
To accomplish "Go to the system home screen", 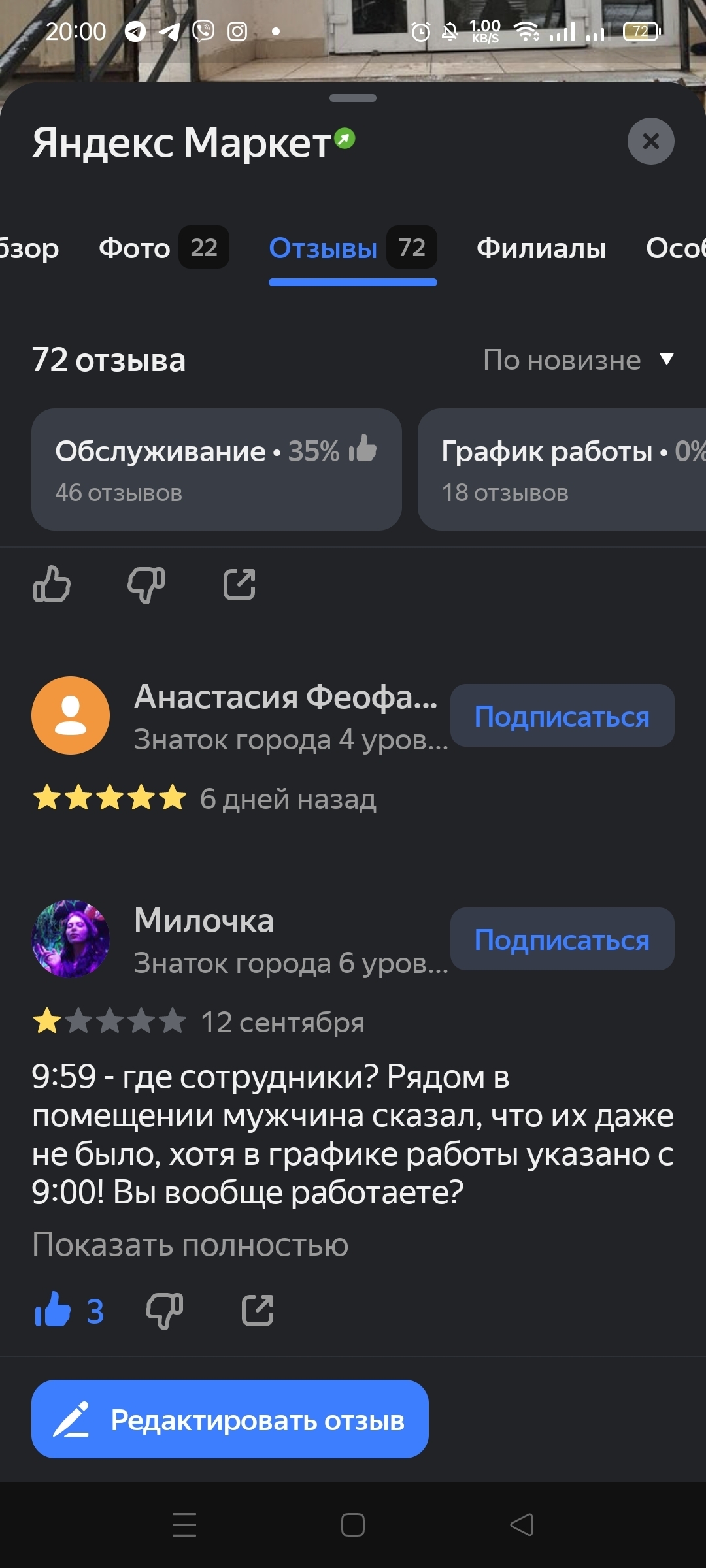I will (x=353, y=1526).
